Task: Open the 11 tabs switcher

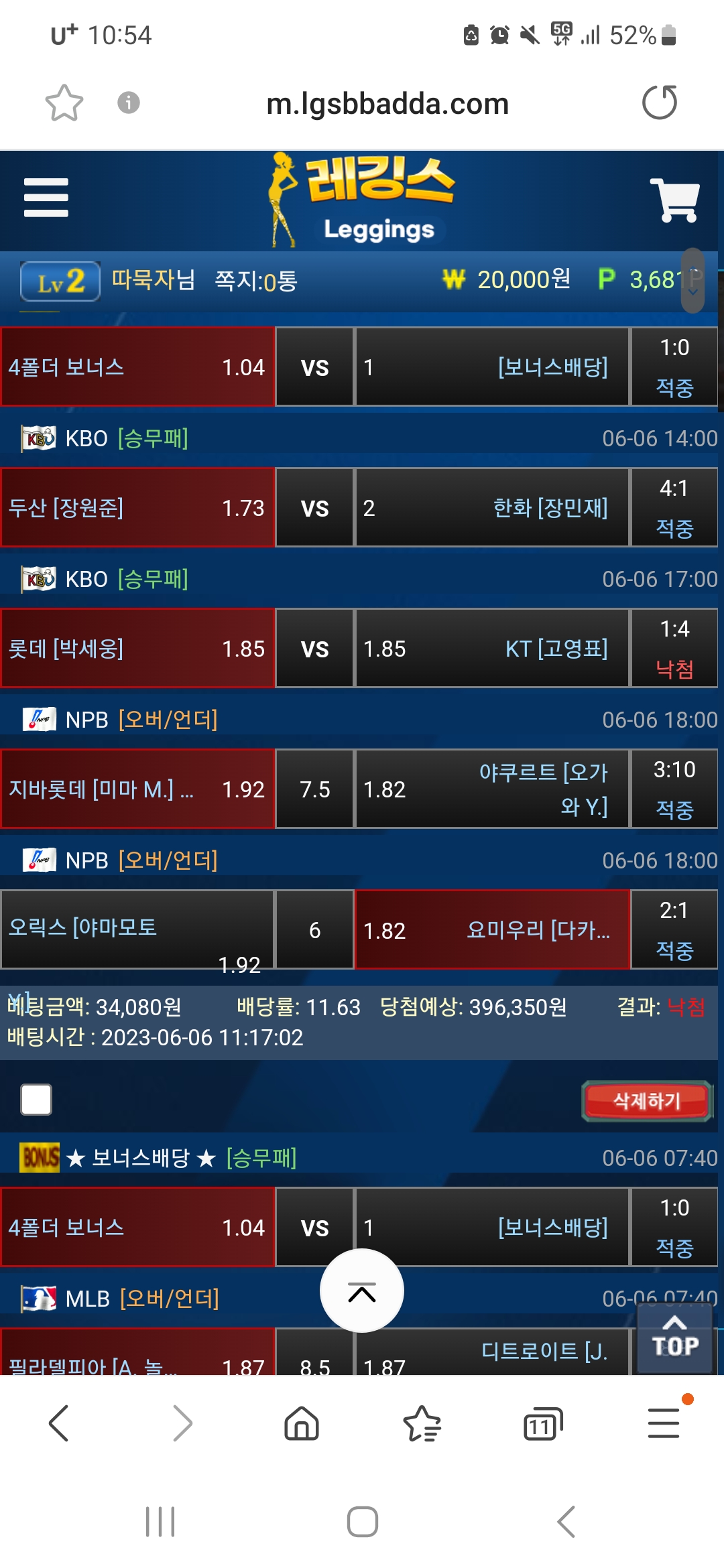Action: coord(542,1423)
